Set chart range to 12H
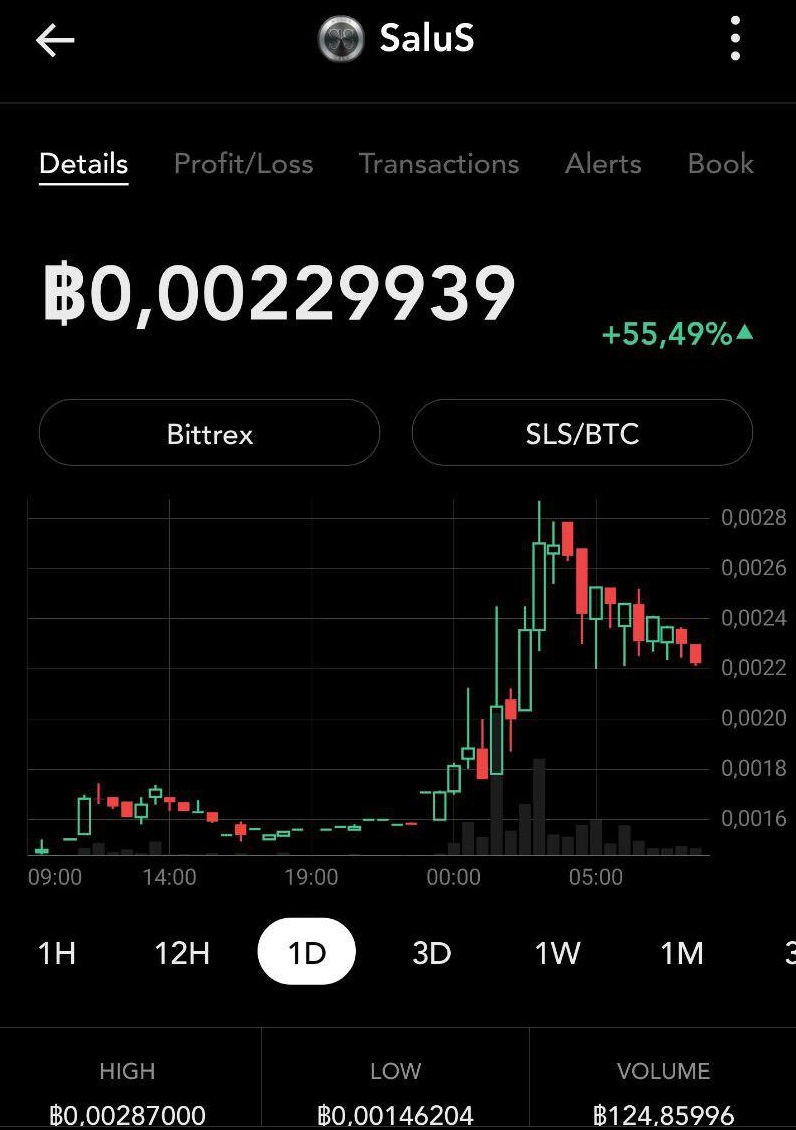 182,952
